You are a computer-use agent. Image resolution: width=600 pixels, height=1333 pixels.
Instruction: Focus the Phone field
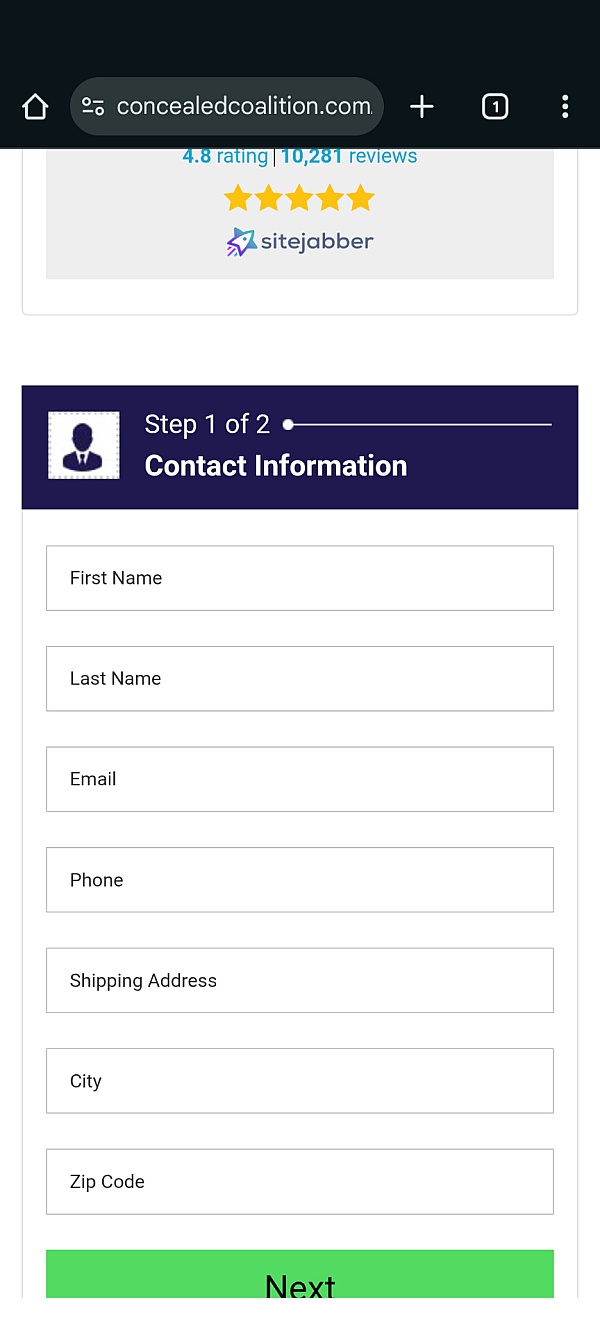[300, 880]
